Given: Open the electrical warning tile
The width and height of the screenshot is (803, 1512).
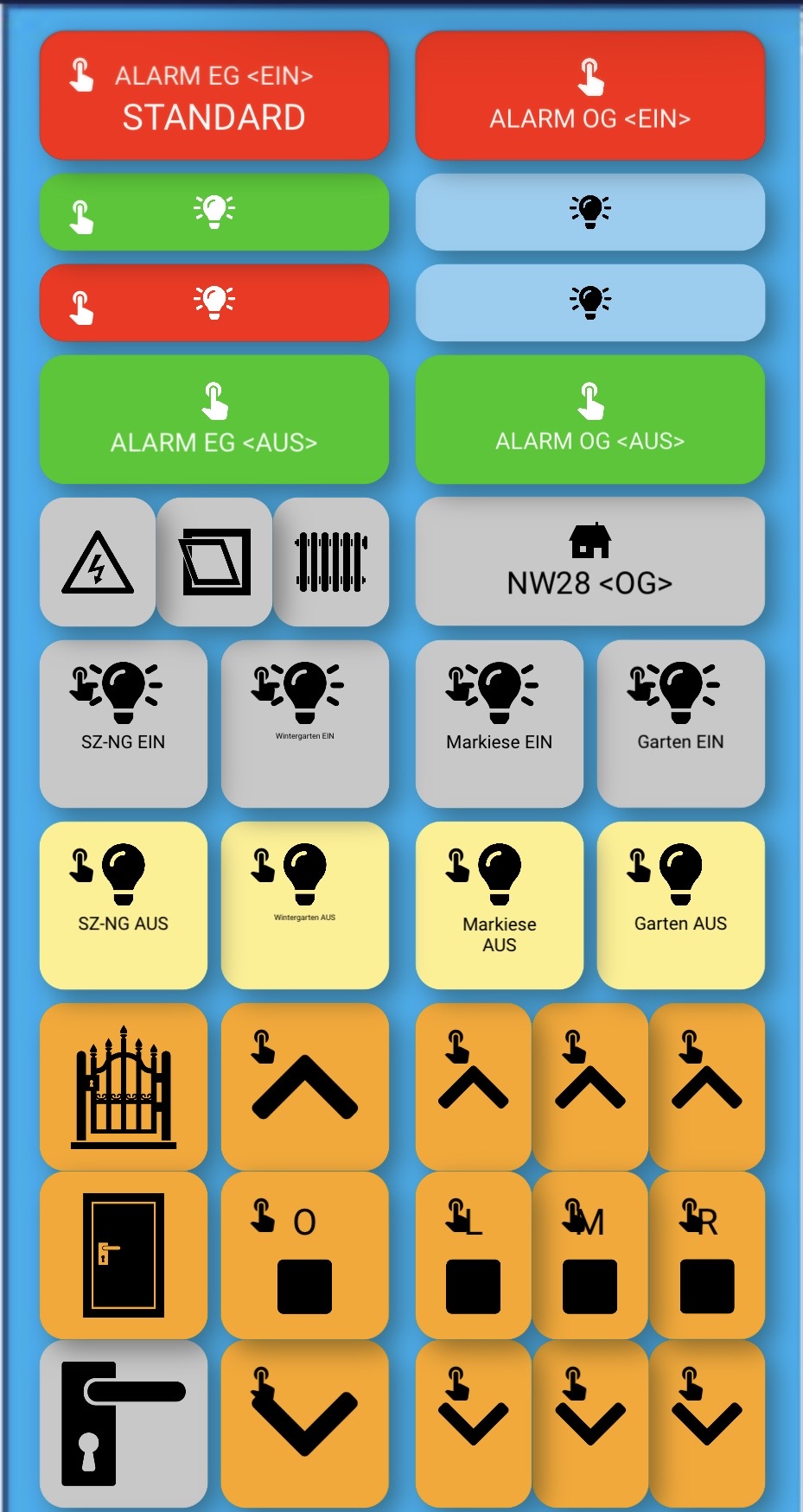Looking at the screenshot, I should [x=98, y=562].
